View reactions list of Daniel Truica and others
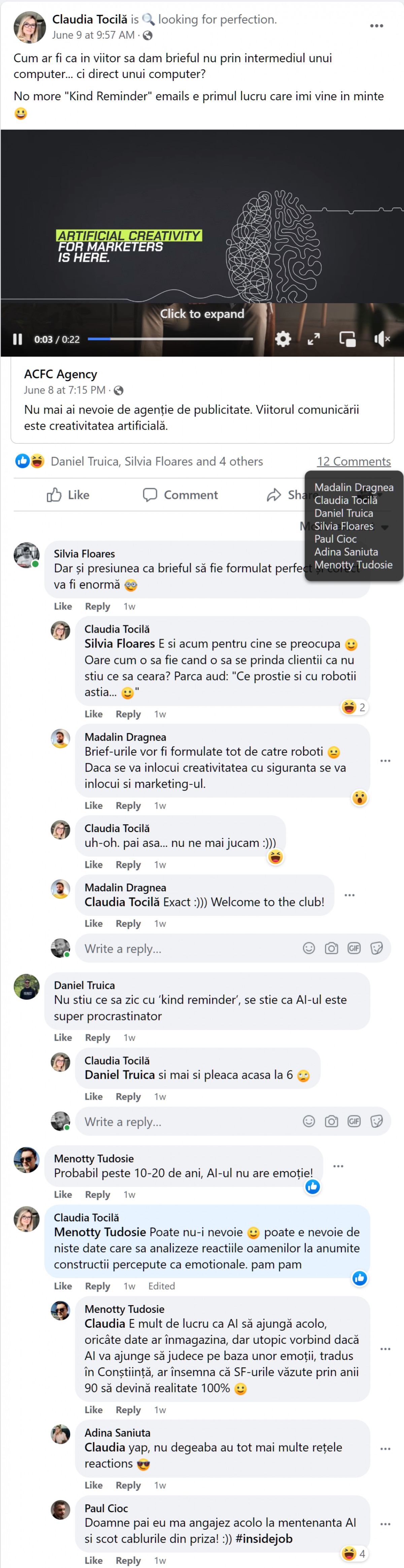Screen dimensions: 404x1568 (157, 461)
